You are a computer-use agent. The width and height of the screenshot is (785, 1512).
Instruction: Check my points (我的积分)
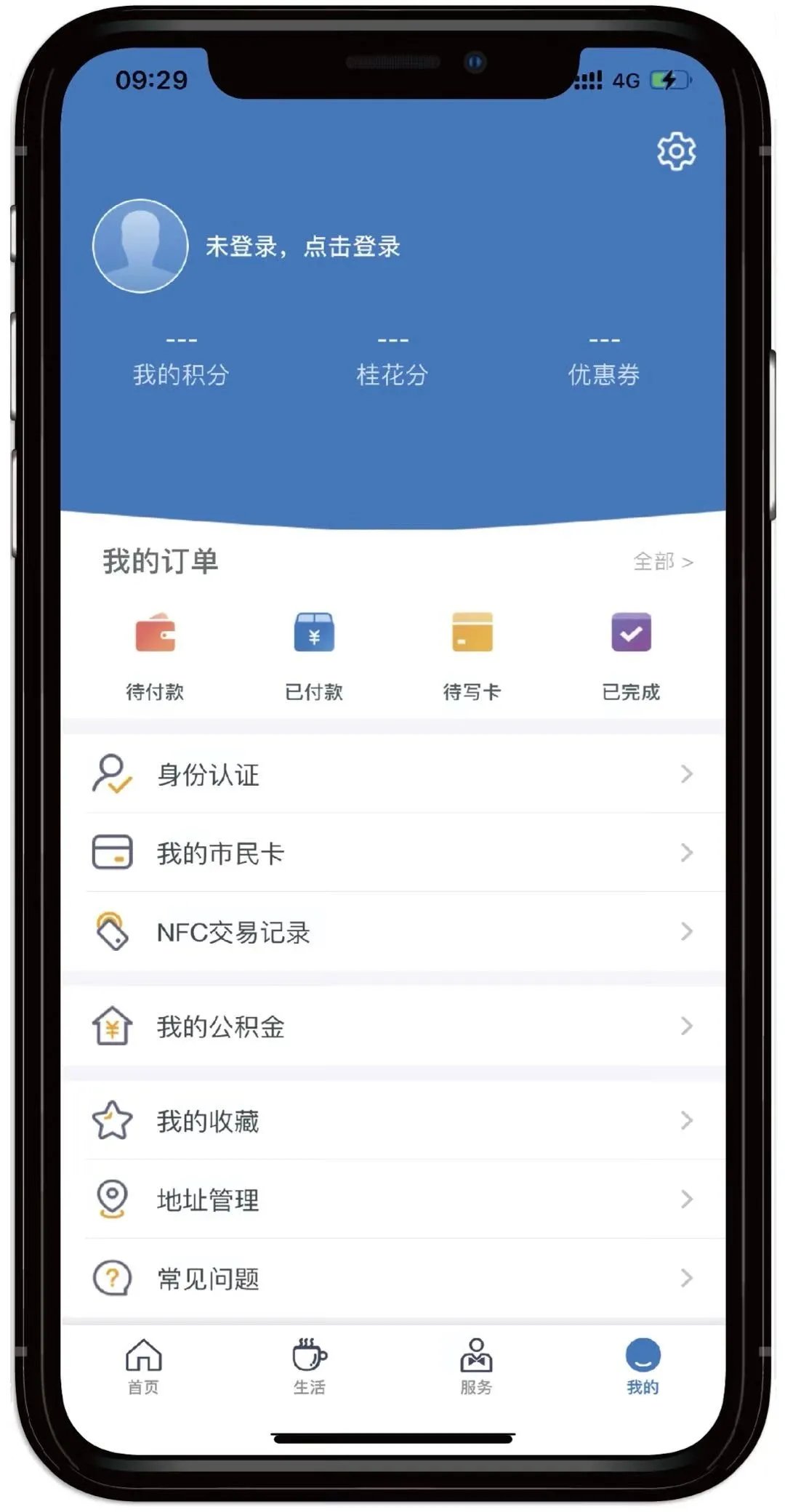tap(181, 361)
